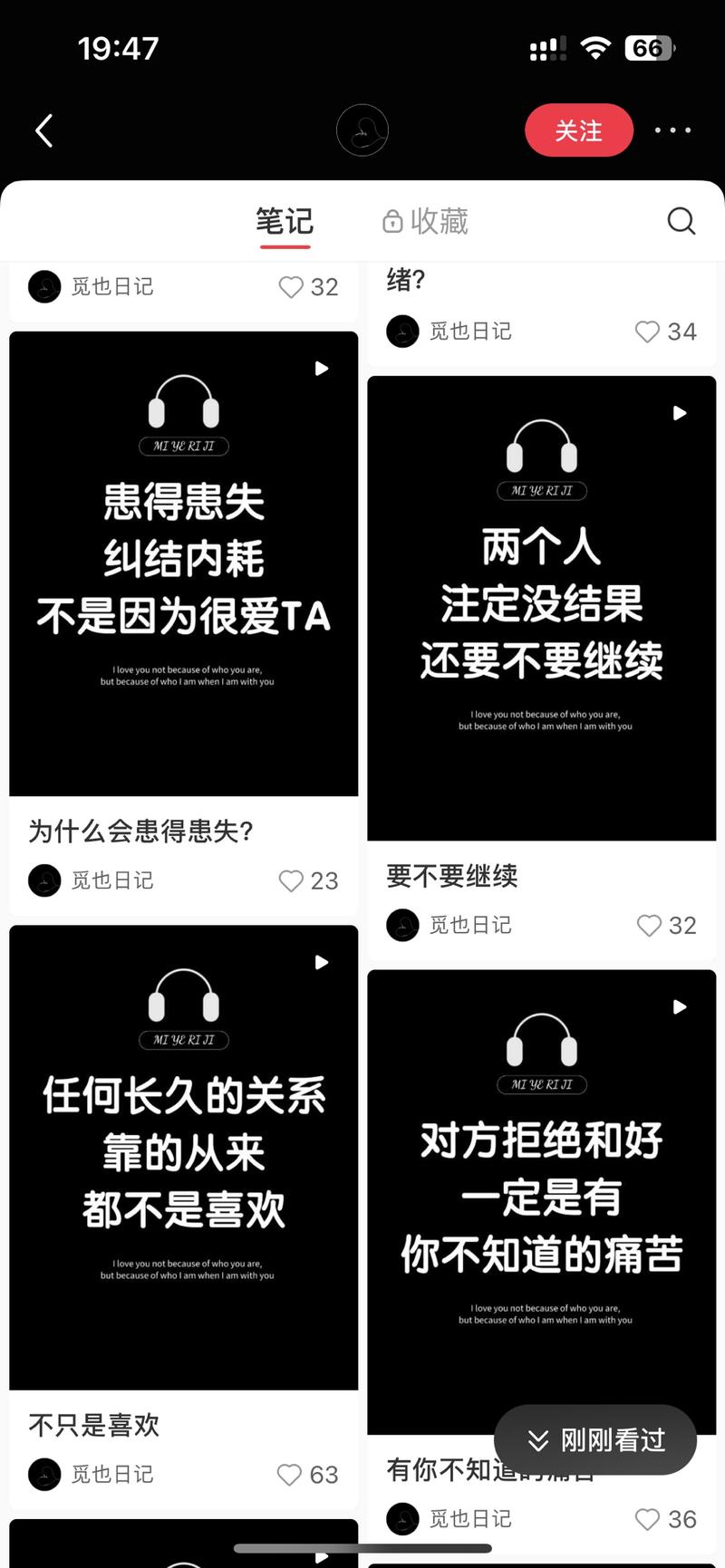Viewport: 725px width, 1568px height.
Task: Like the note with 36 likes
Action: 647,1519
